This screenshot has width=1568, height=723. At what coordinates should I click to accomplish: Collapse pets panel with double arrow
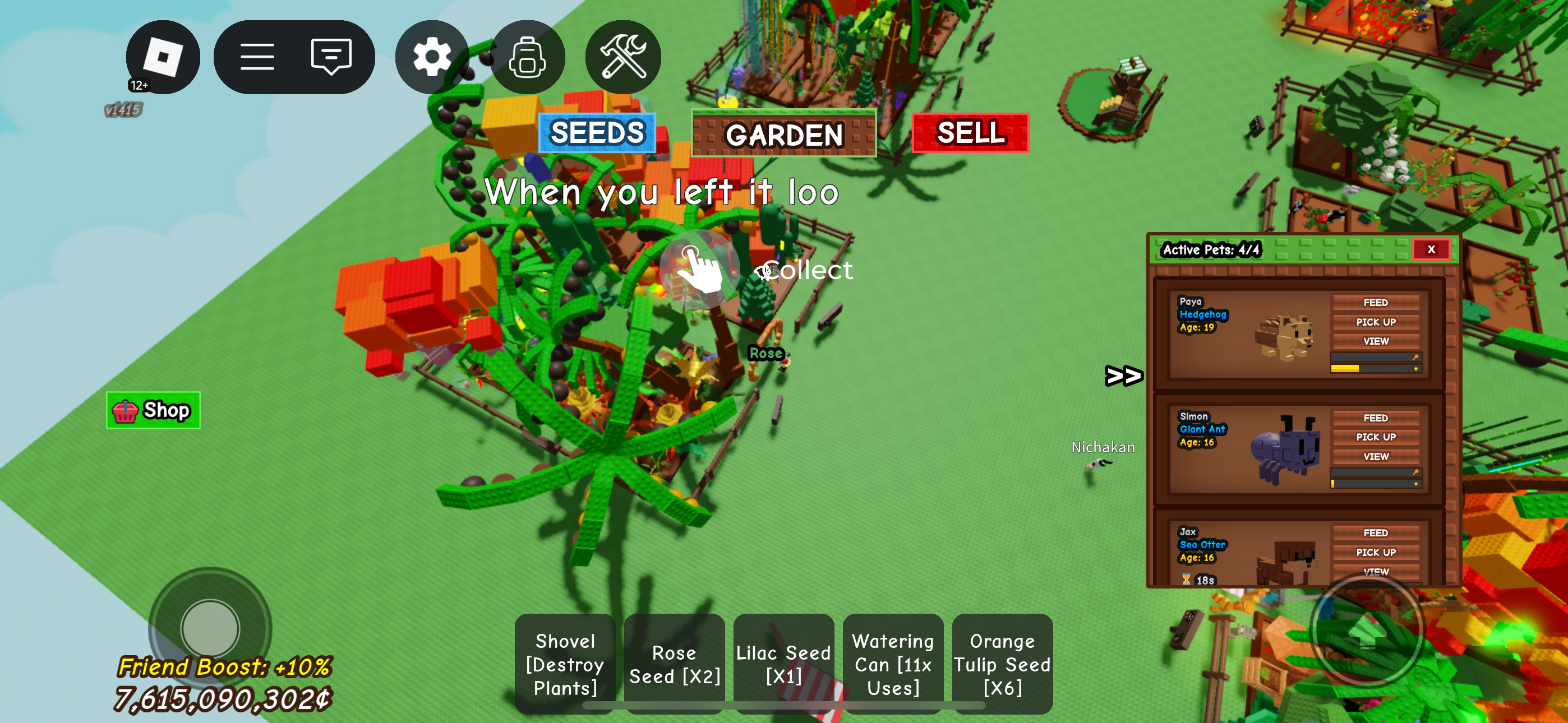pyautogui.click(x=1123, y=376)
